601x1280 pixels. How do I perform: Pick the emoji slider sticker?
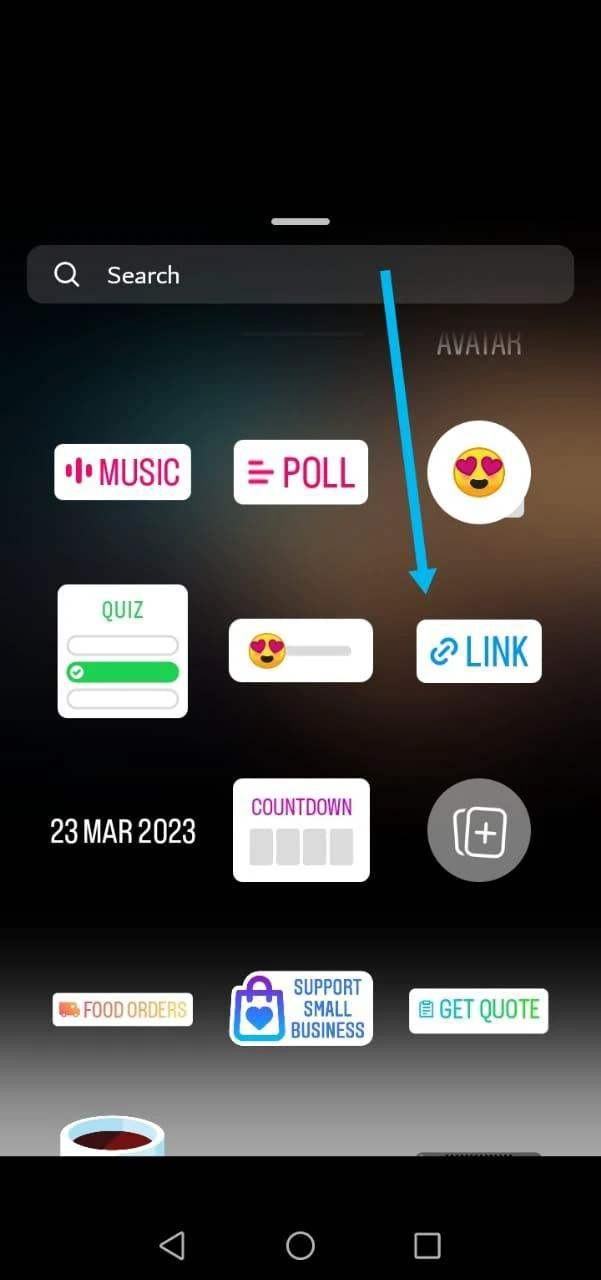[301, 651]
